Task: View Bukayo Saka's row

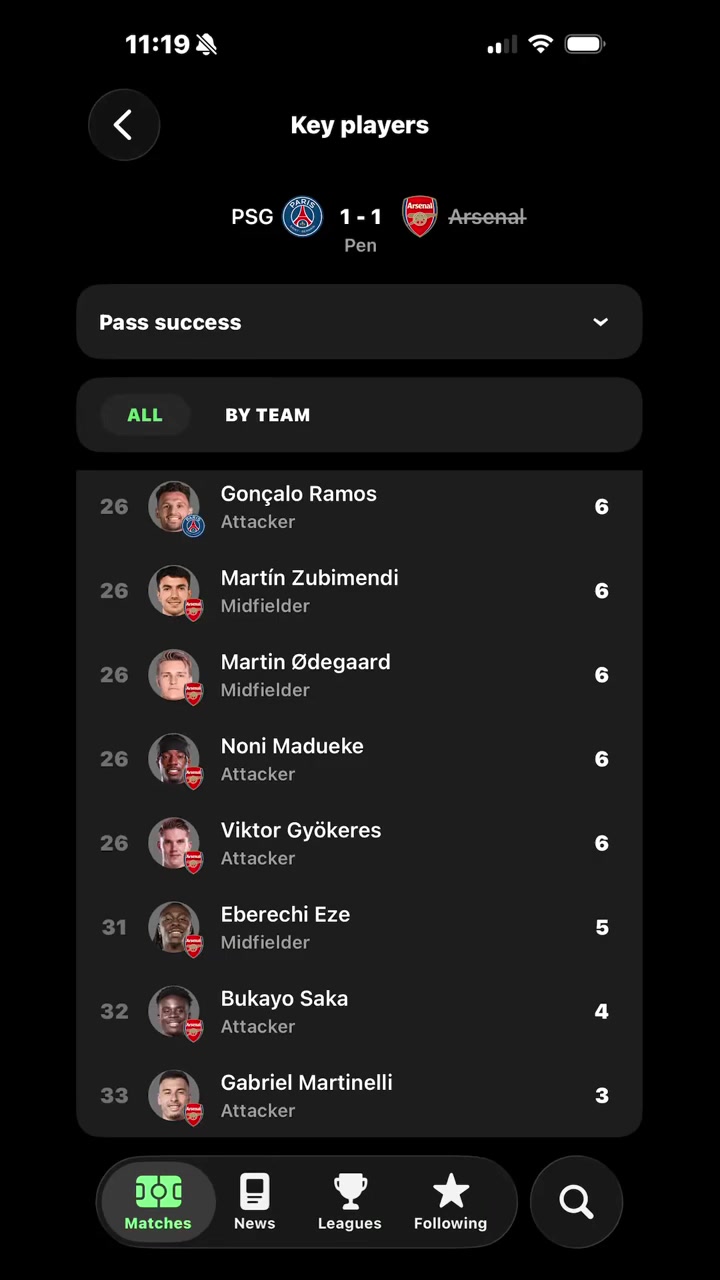Action: [x=359, y=1011]
